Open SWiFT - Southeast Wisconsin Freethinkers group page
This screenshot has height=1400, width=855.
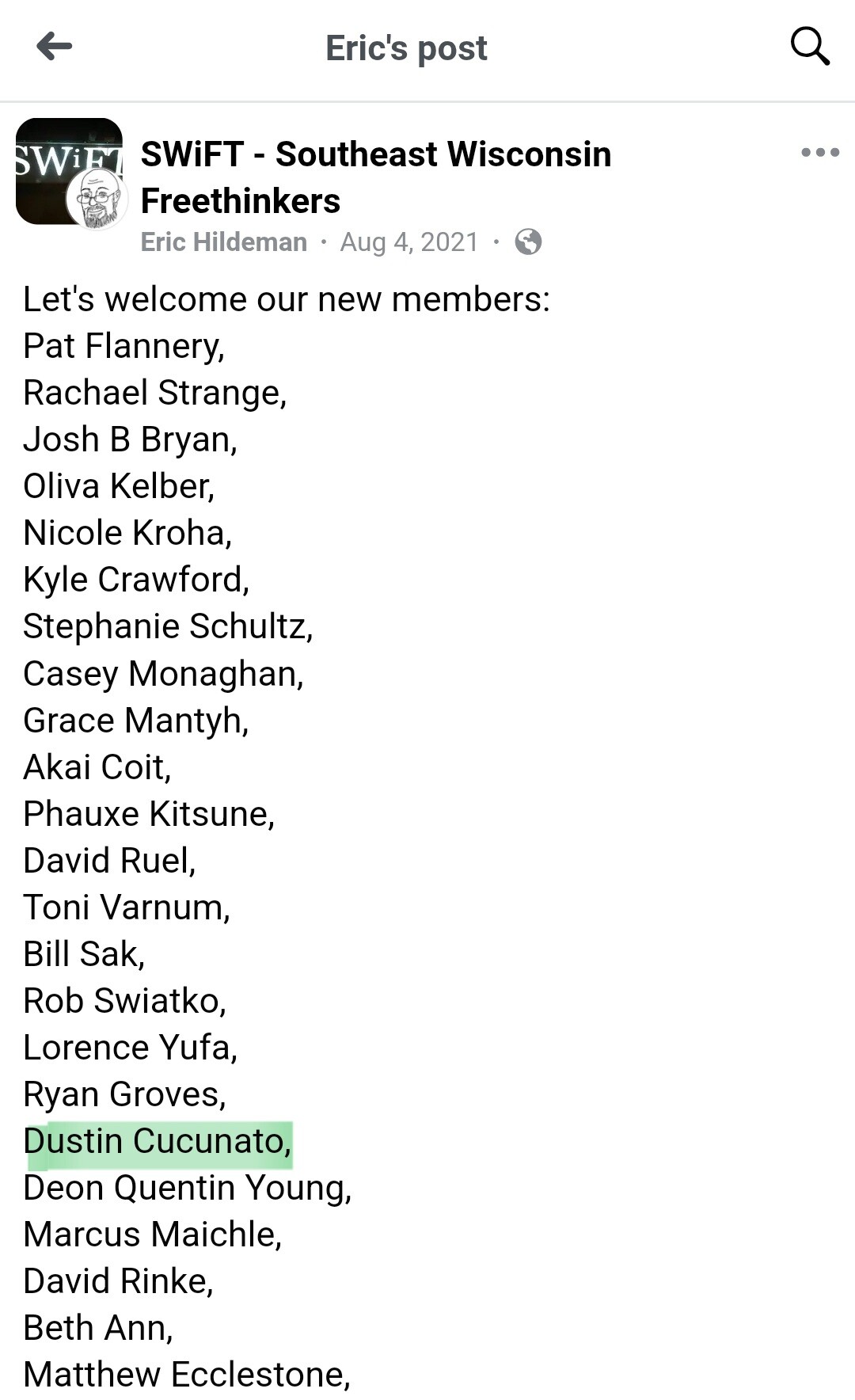(x=376, y=177)
